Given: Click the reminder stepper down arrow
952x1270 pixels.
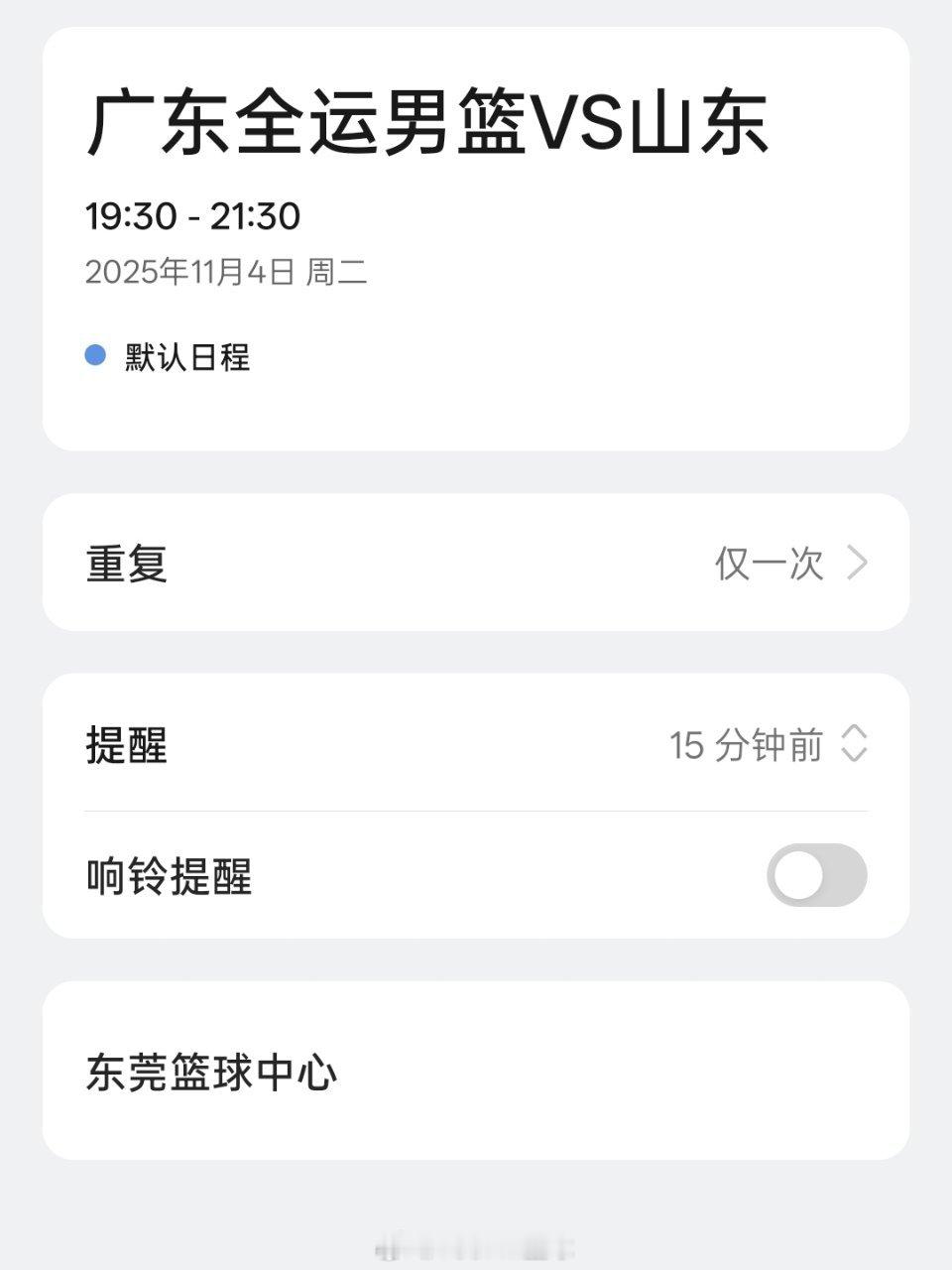Looking at the screenshot, I should [855, 758].
